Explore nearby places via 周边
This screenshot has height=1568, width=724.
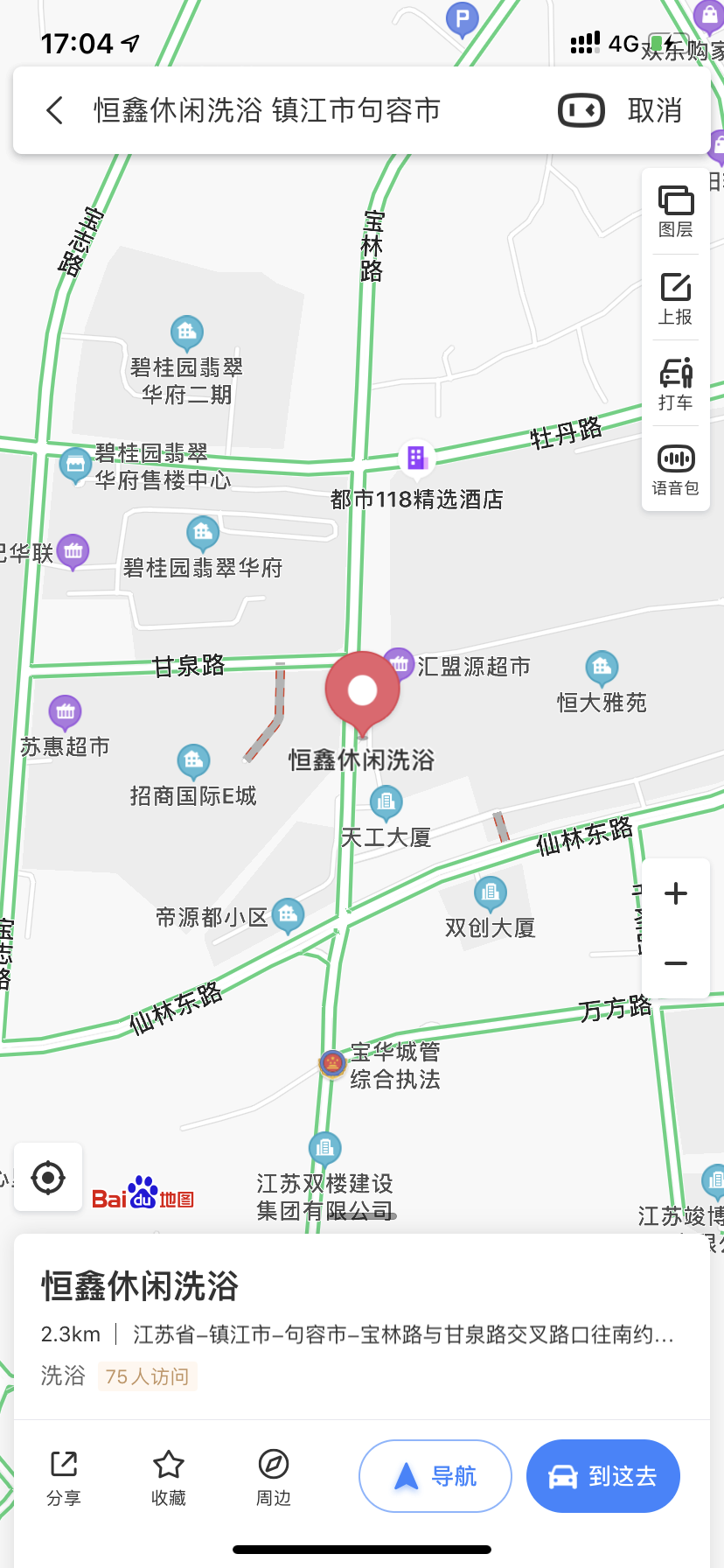(274, 1476)
